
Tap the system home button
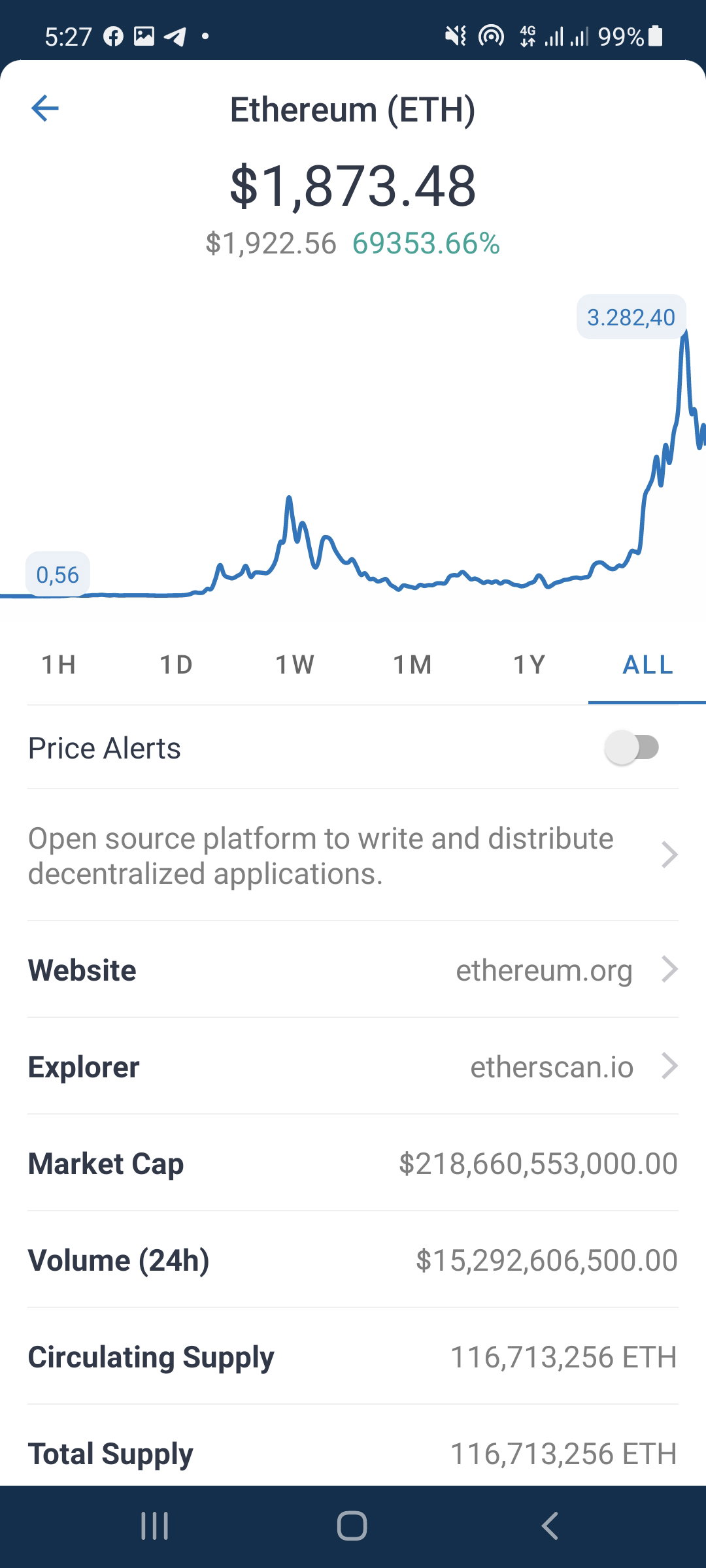[352, 1526]
